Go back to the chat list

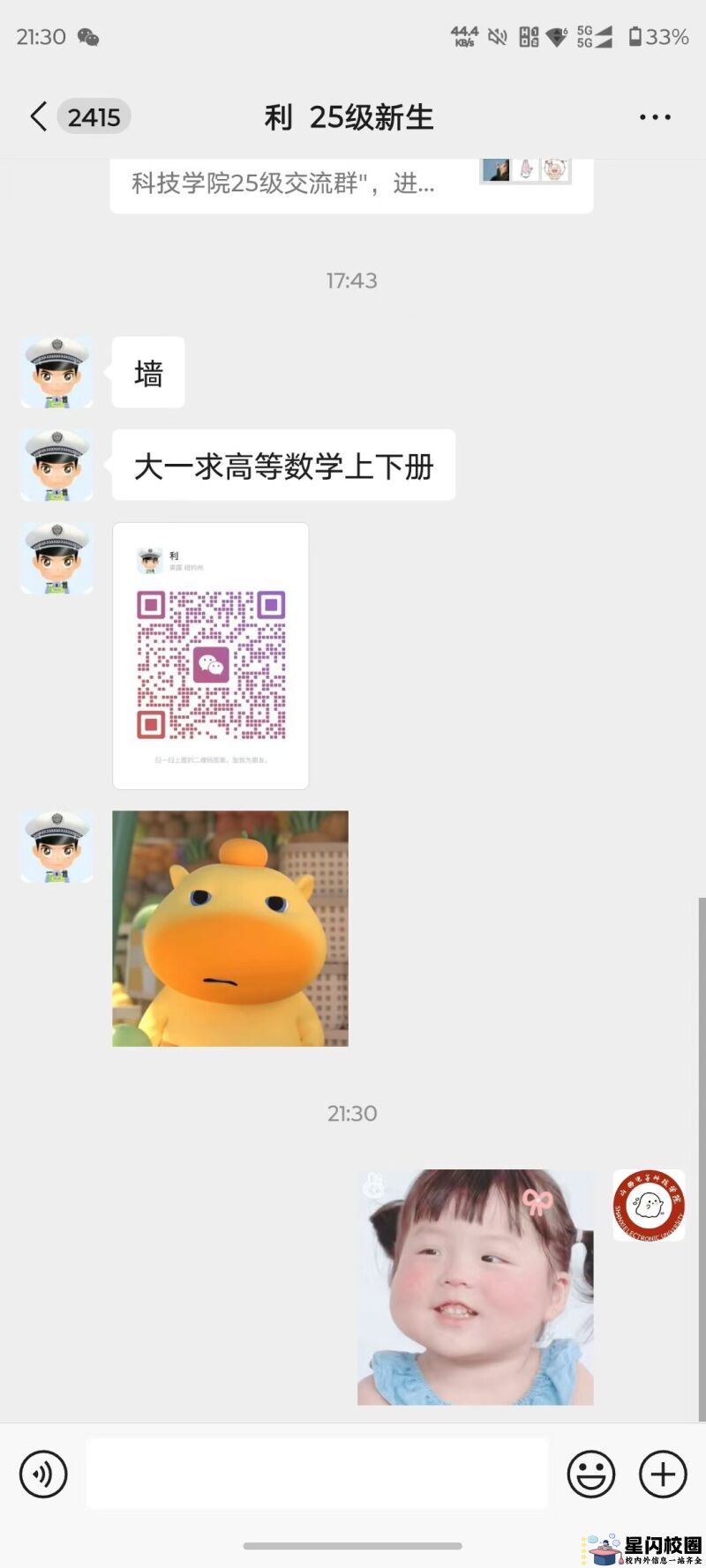click(x=40, y=116)
